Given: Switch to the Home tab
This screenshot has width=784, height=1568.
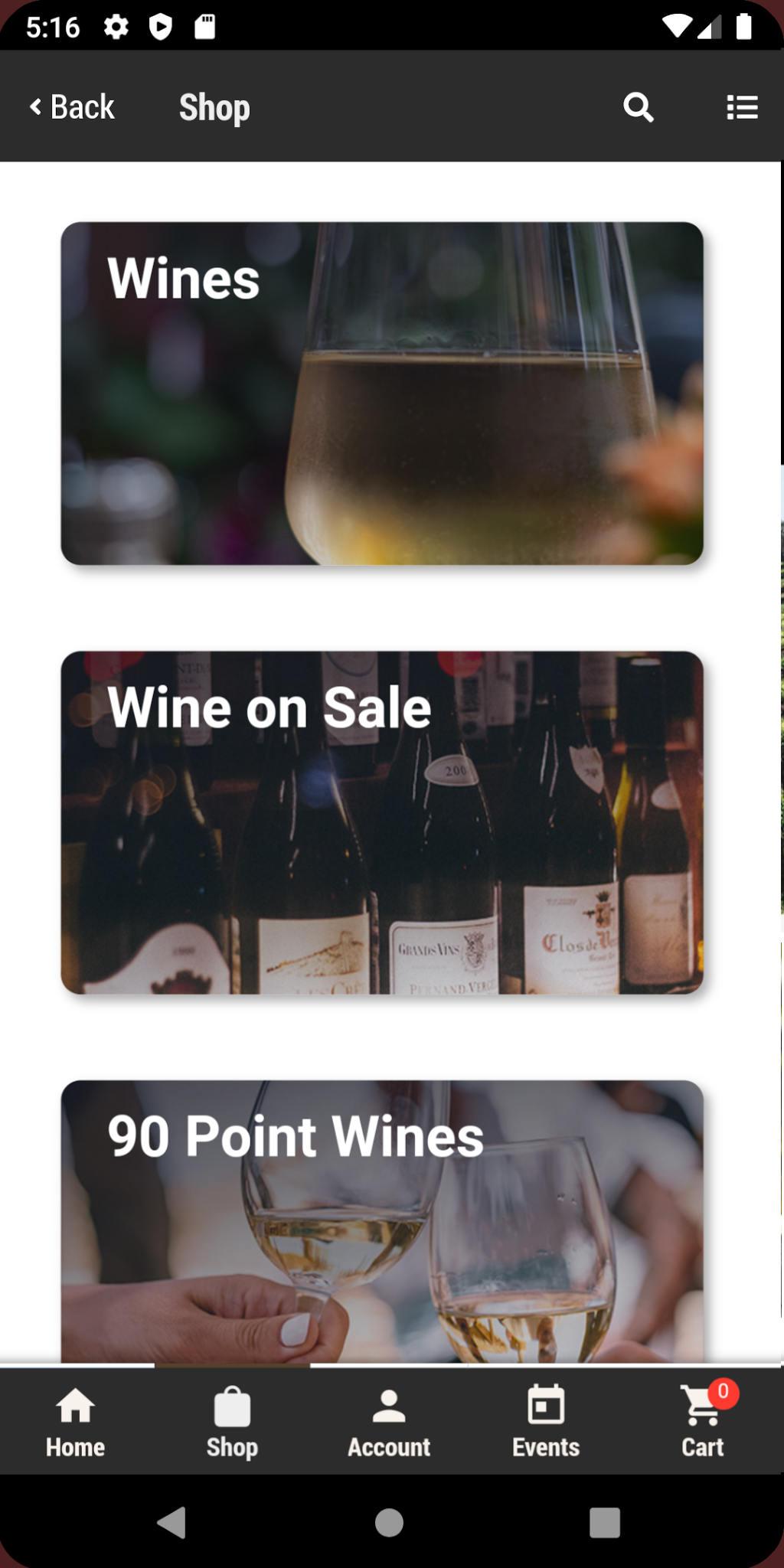Looking at the screenshot, I should [x=75, y=1423].
